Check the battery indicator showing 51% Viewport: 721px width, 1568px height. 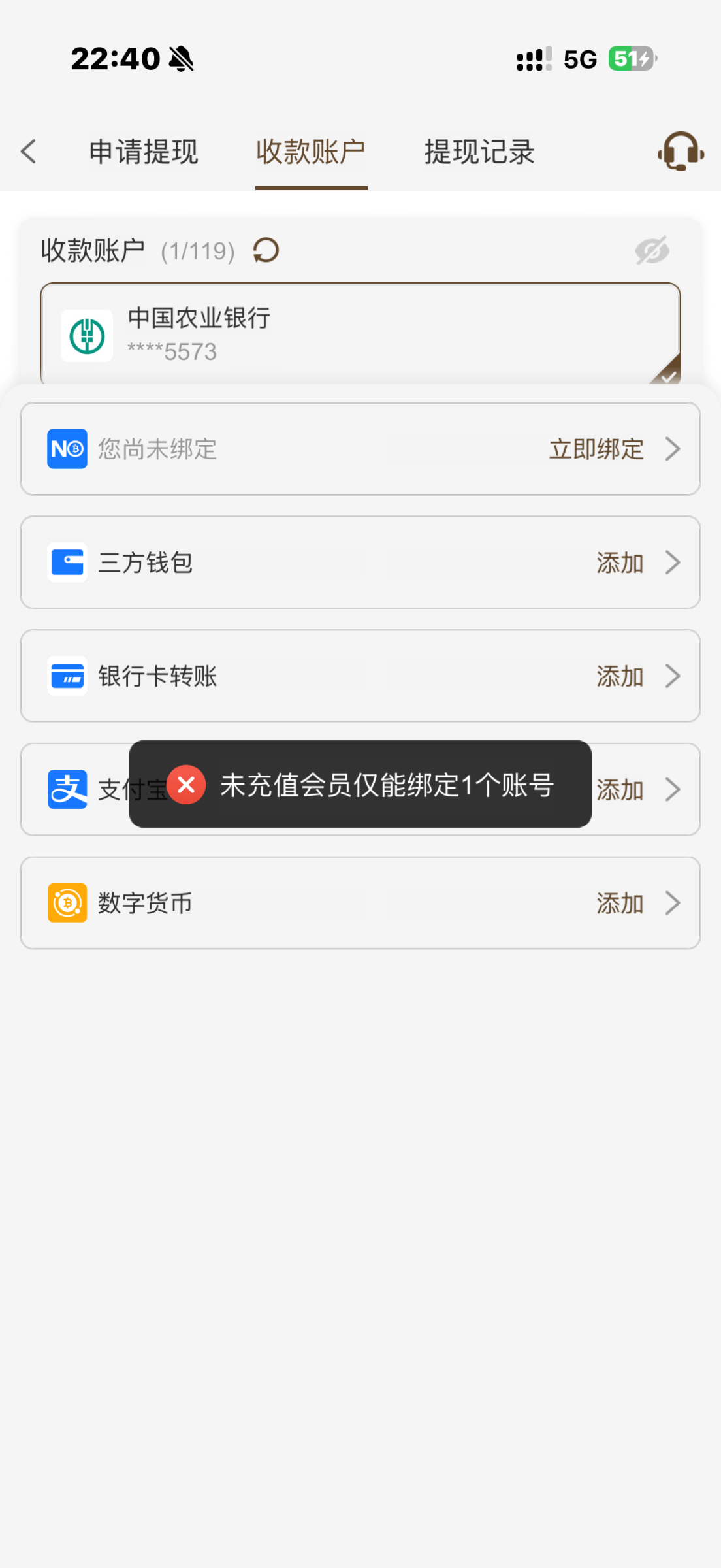pos(629,58)
